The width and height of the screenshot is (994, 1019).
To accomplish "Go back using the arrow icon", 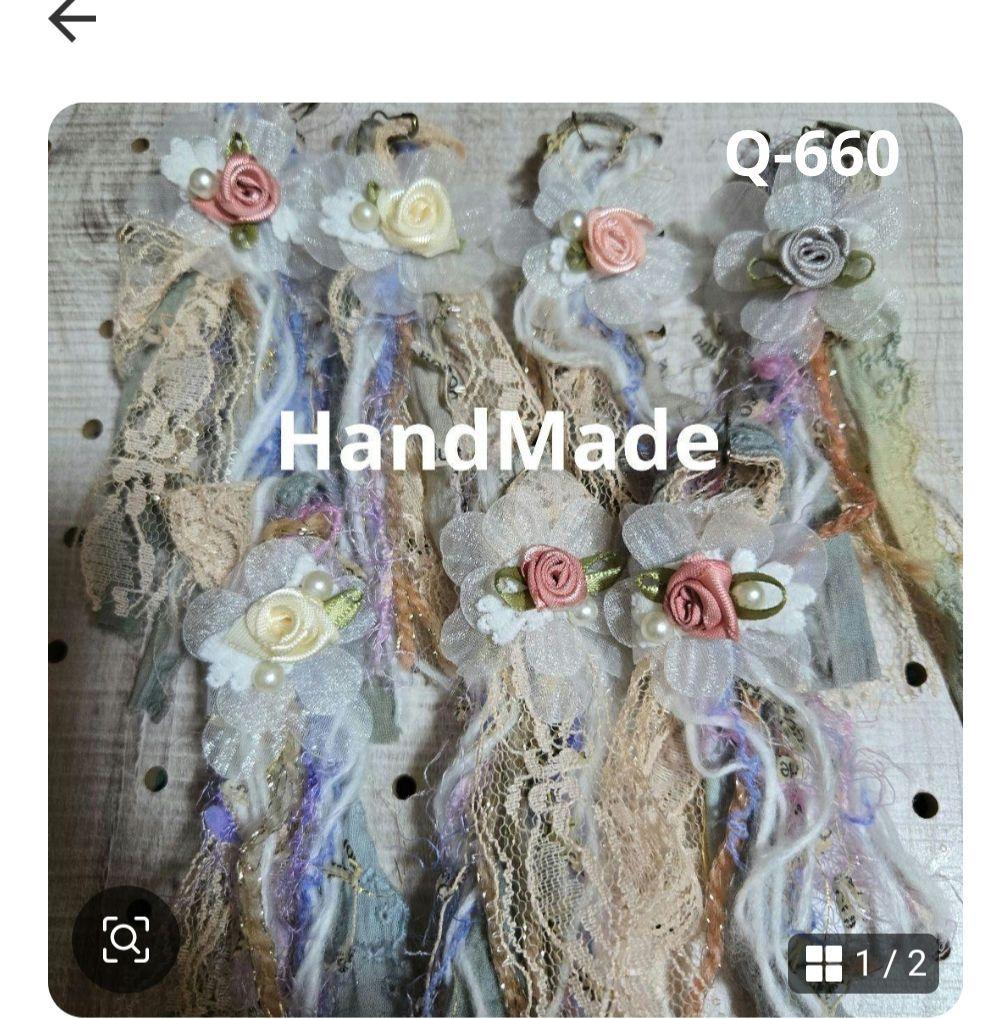I will coord(72,20).
